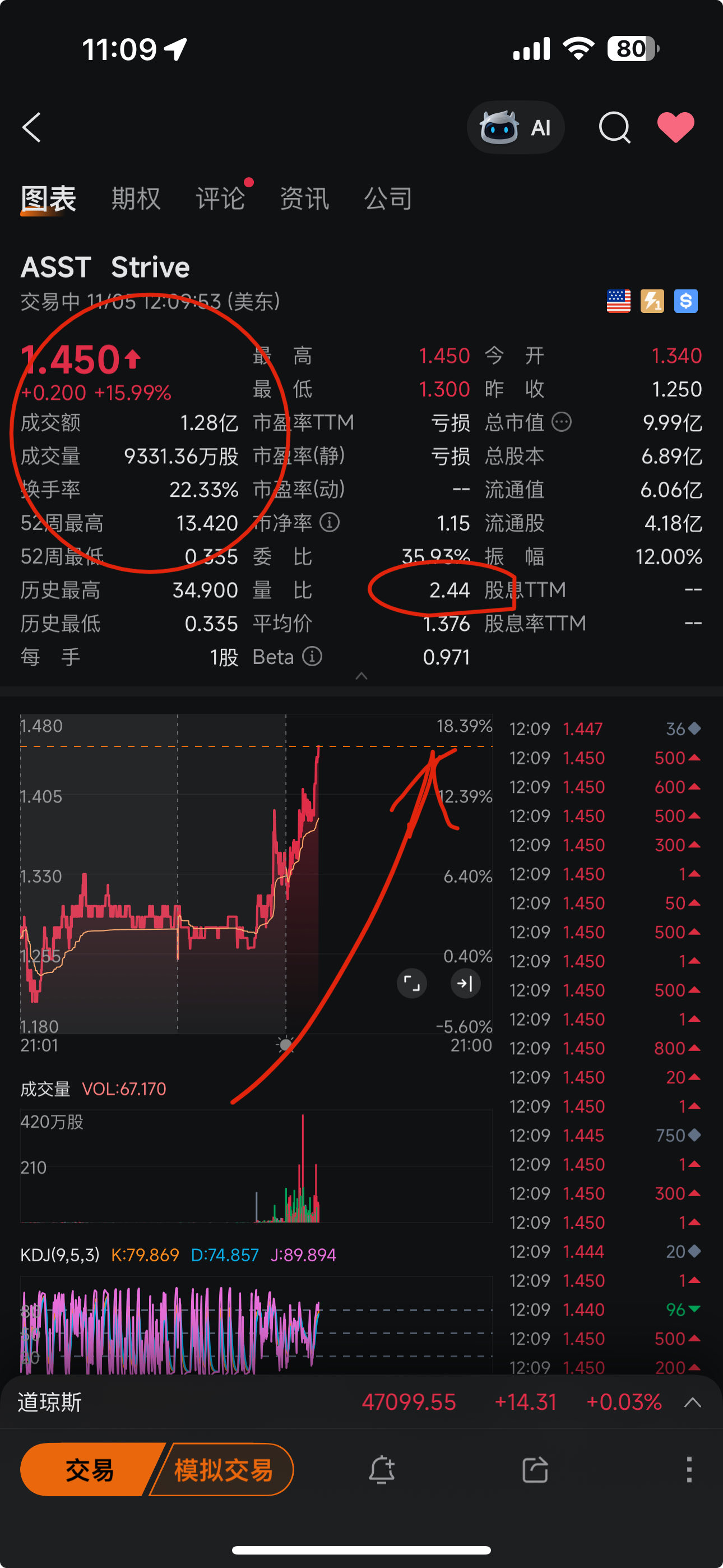The height and width of the screenshot is (1568, 723).
Task: Select the 图表 tab
Action: click(49, 199)
